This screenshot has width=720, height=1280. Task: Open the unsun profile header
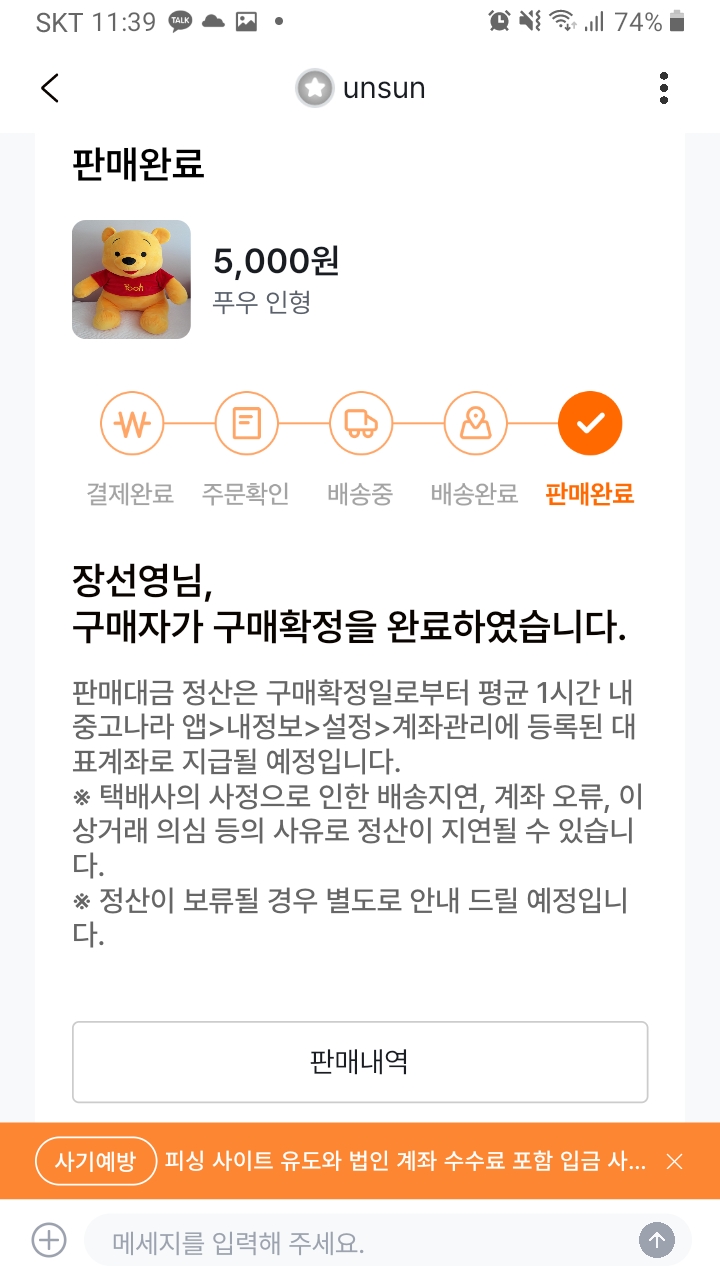[x=361, y=88]
